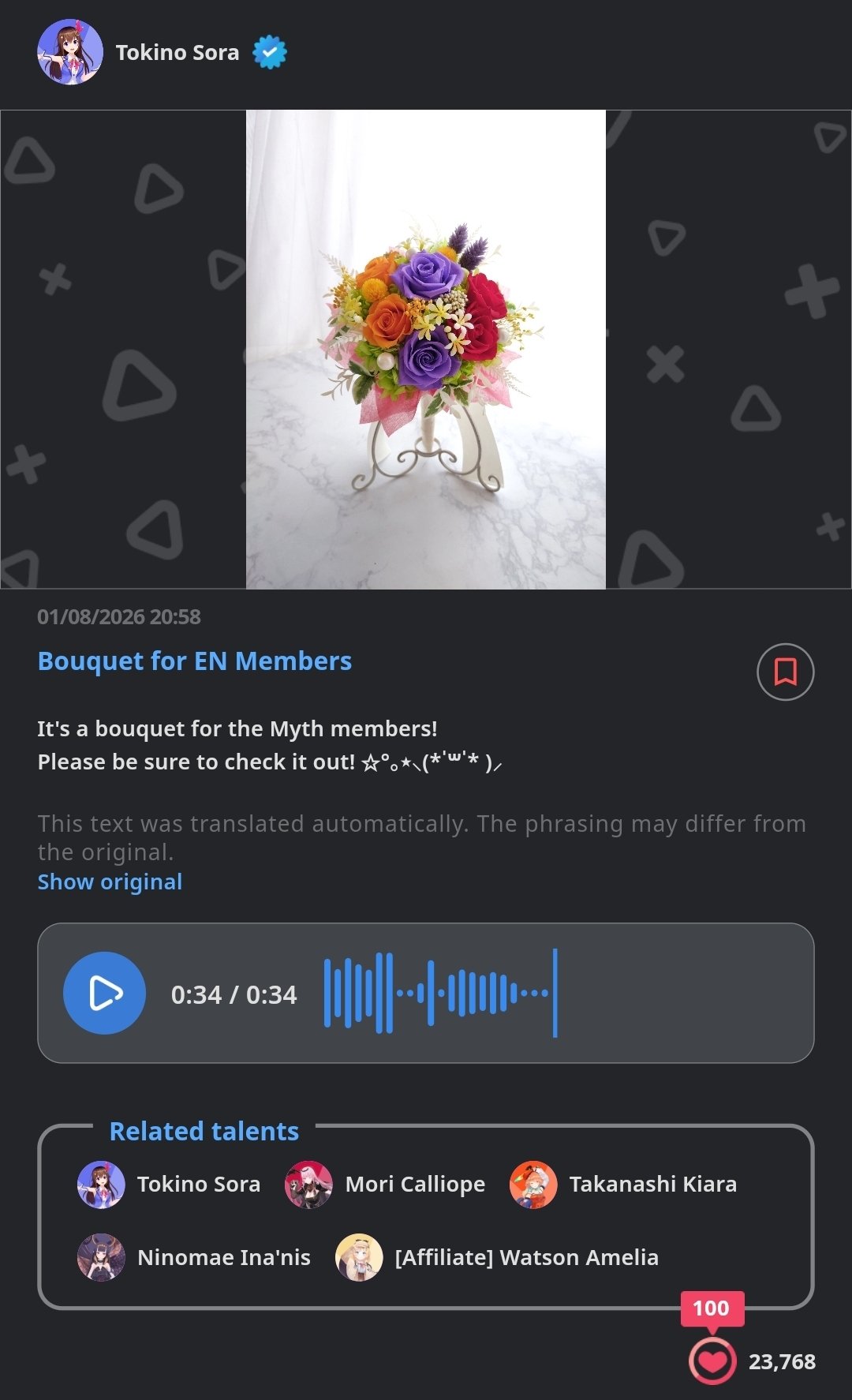Screen dimensions: 852x1400
Task: Like the post with the heart button
Action: click(712, 1361)
